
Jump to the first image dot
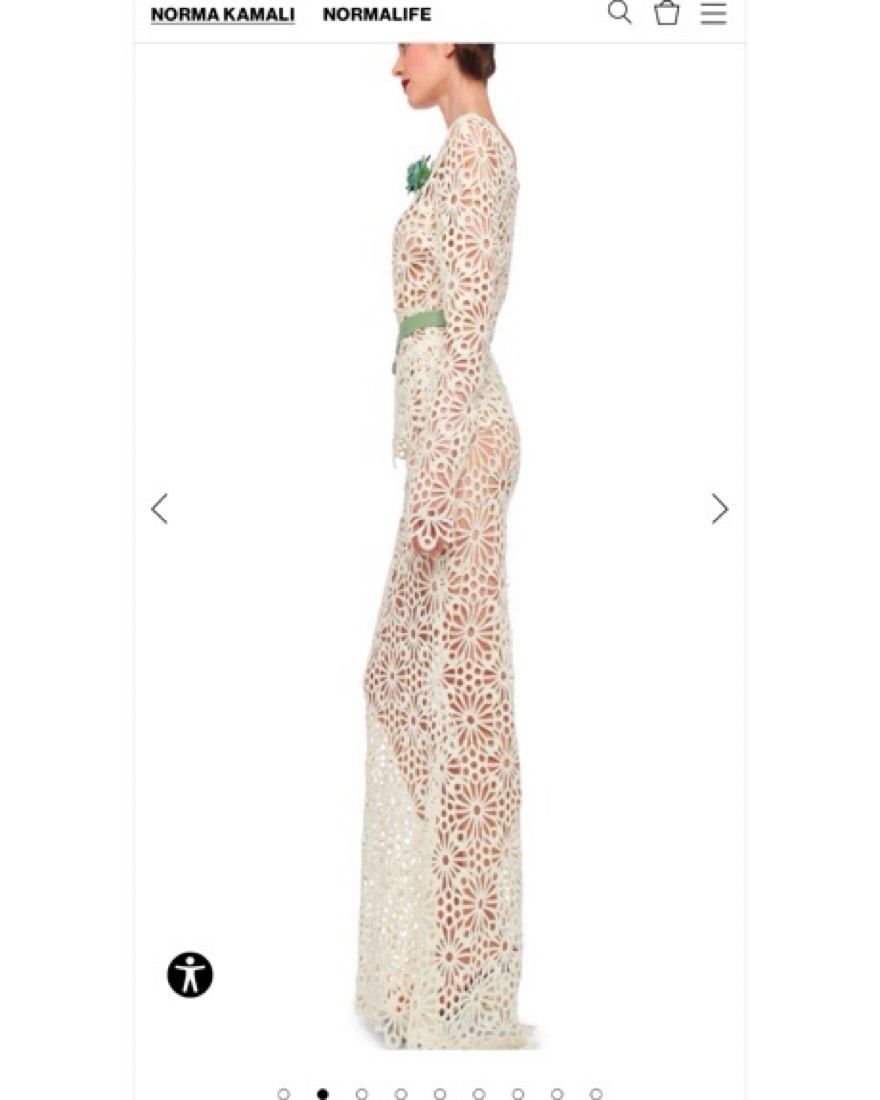click(x=284, y=1094)
